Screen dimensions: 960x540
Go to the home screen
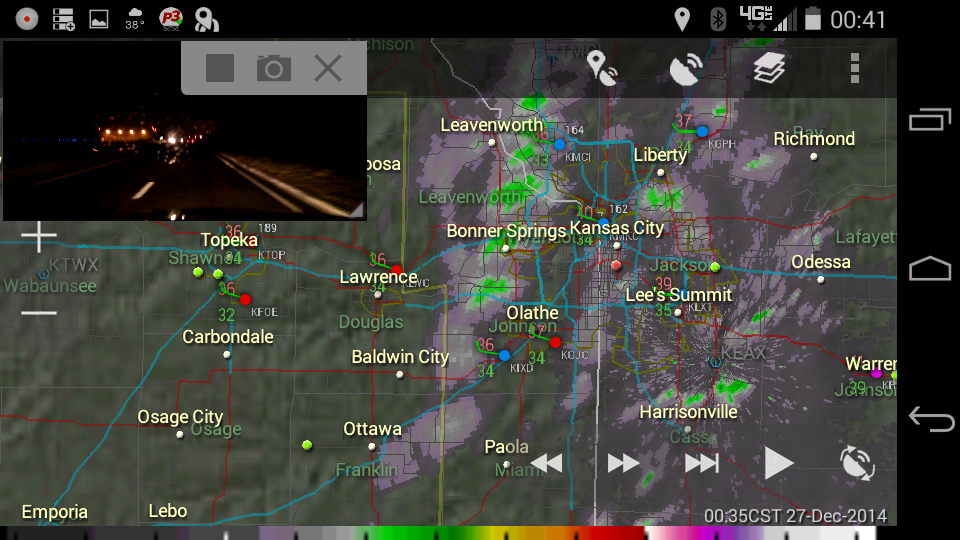click(930, 269)
